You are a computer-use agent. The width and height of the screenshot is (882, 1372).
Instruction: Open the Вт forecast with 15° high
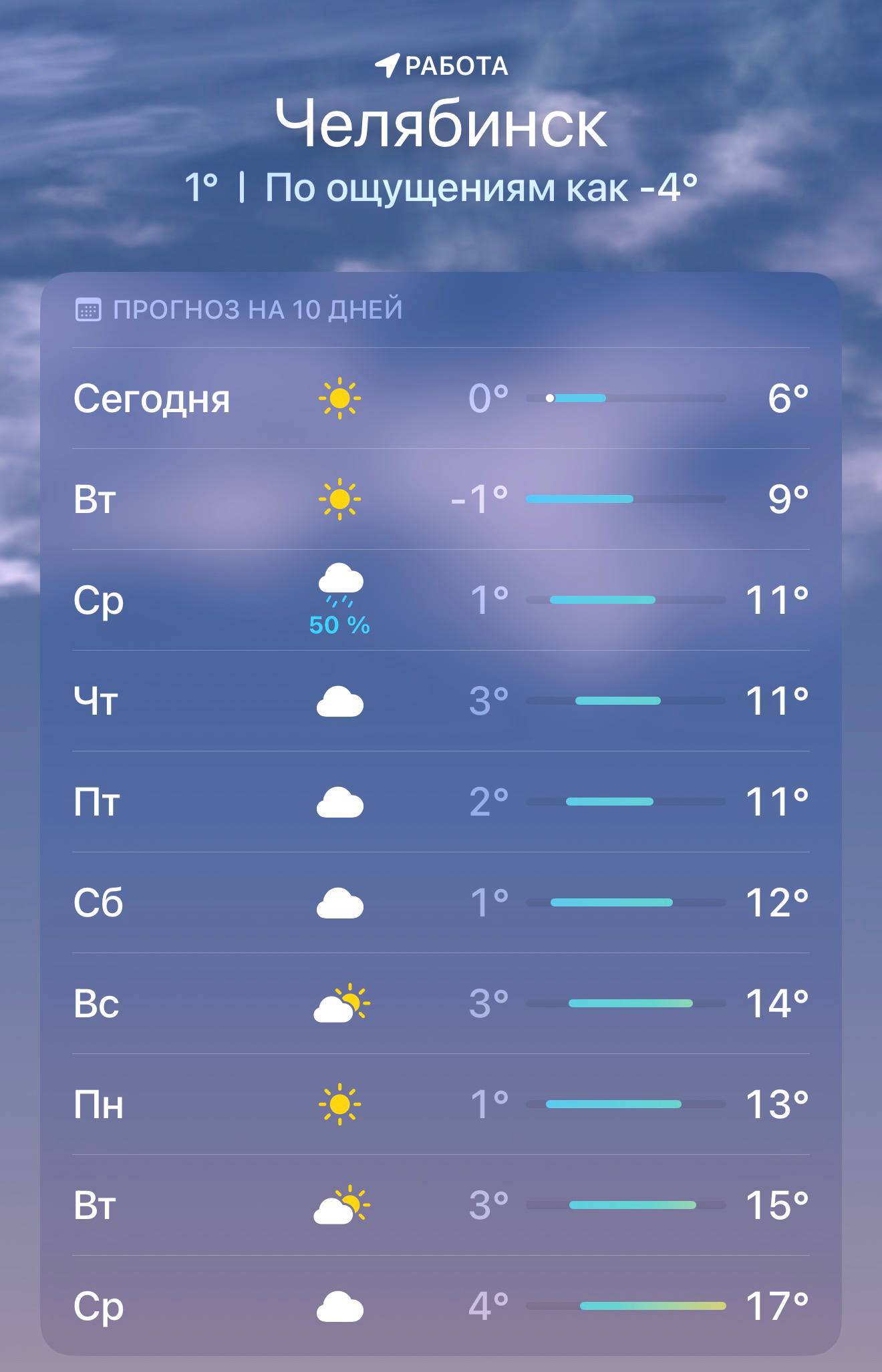441,1205
